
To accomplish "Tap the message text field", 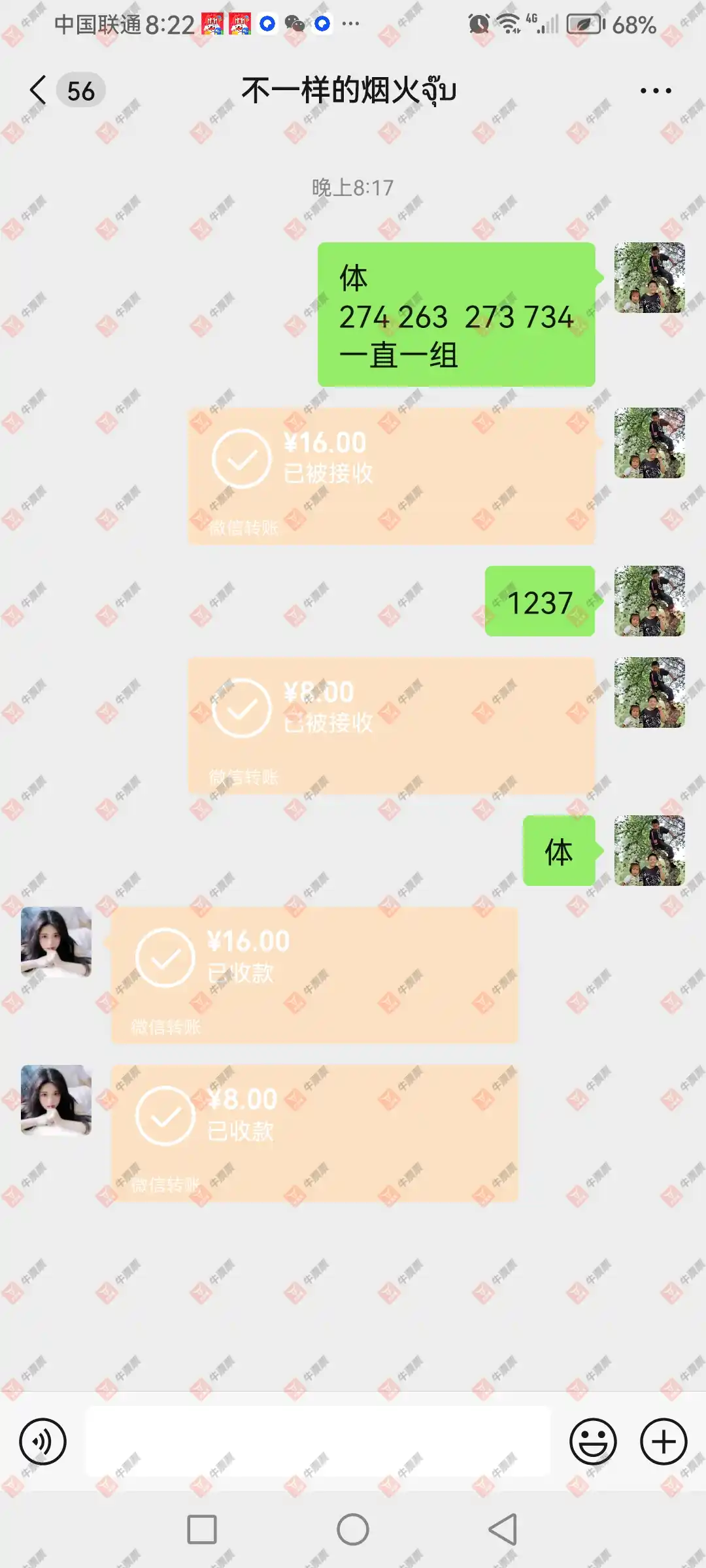I will coord(318,1441).
